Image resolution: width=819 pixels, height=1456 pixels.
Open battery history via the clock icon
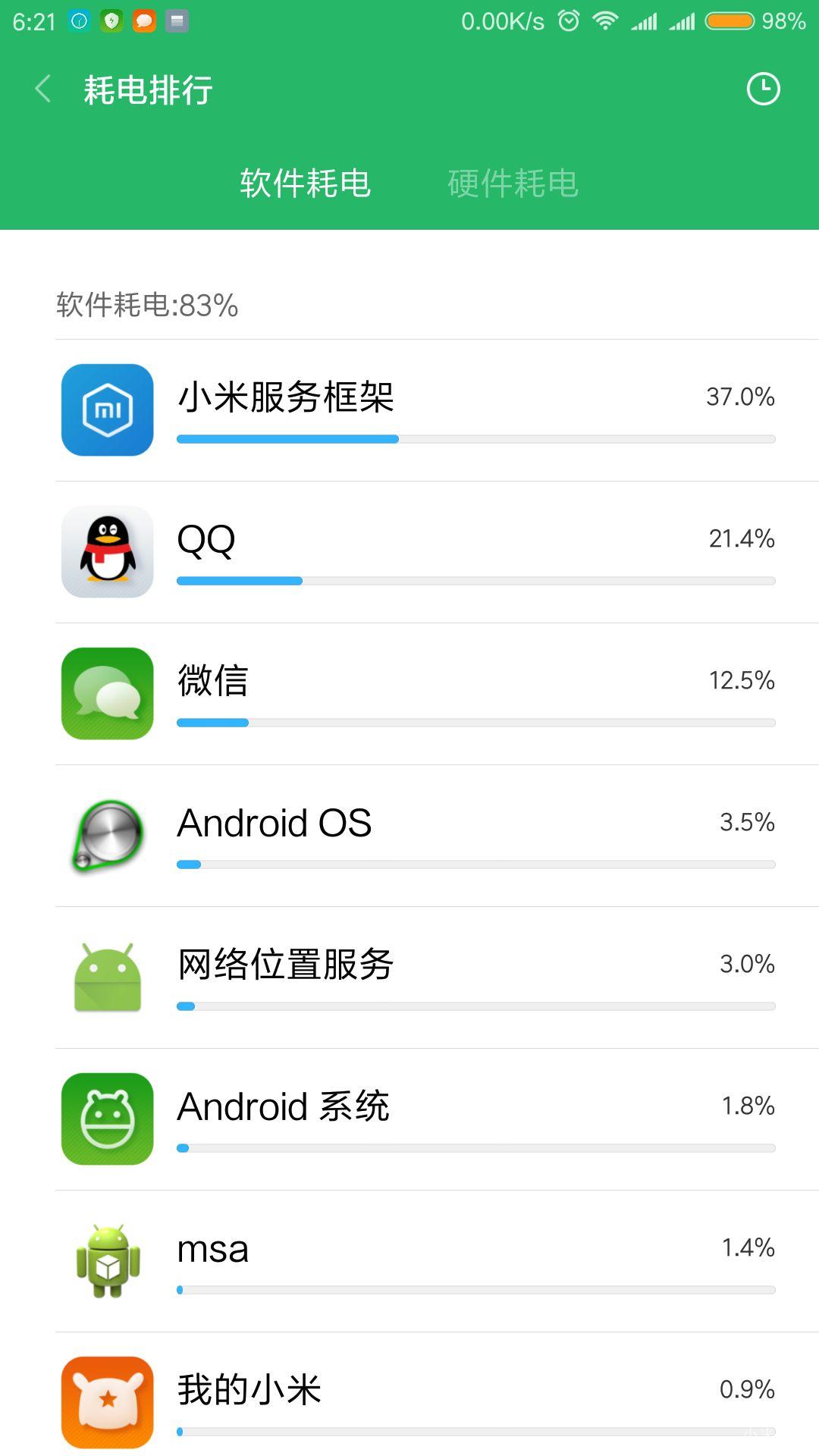pyautogui.click(x=764, y=89)
